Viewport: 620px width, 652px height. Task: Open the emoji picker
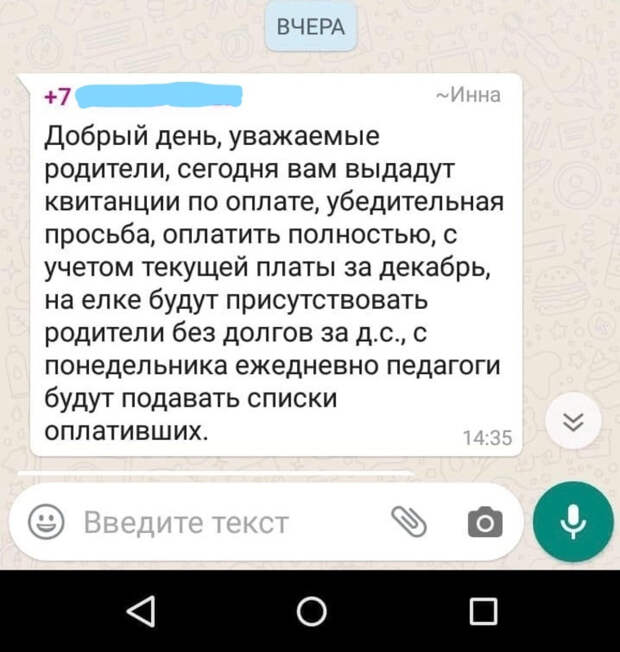[45, 522]
